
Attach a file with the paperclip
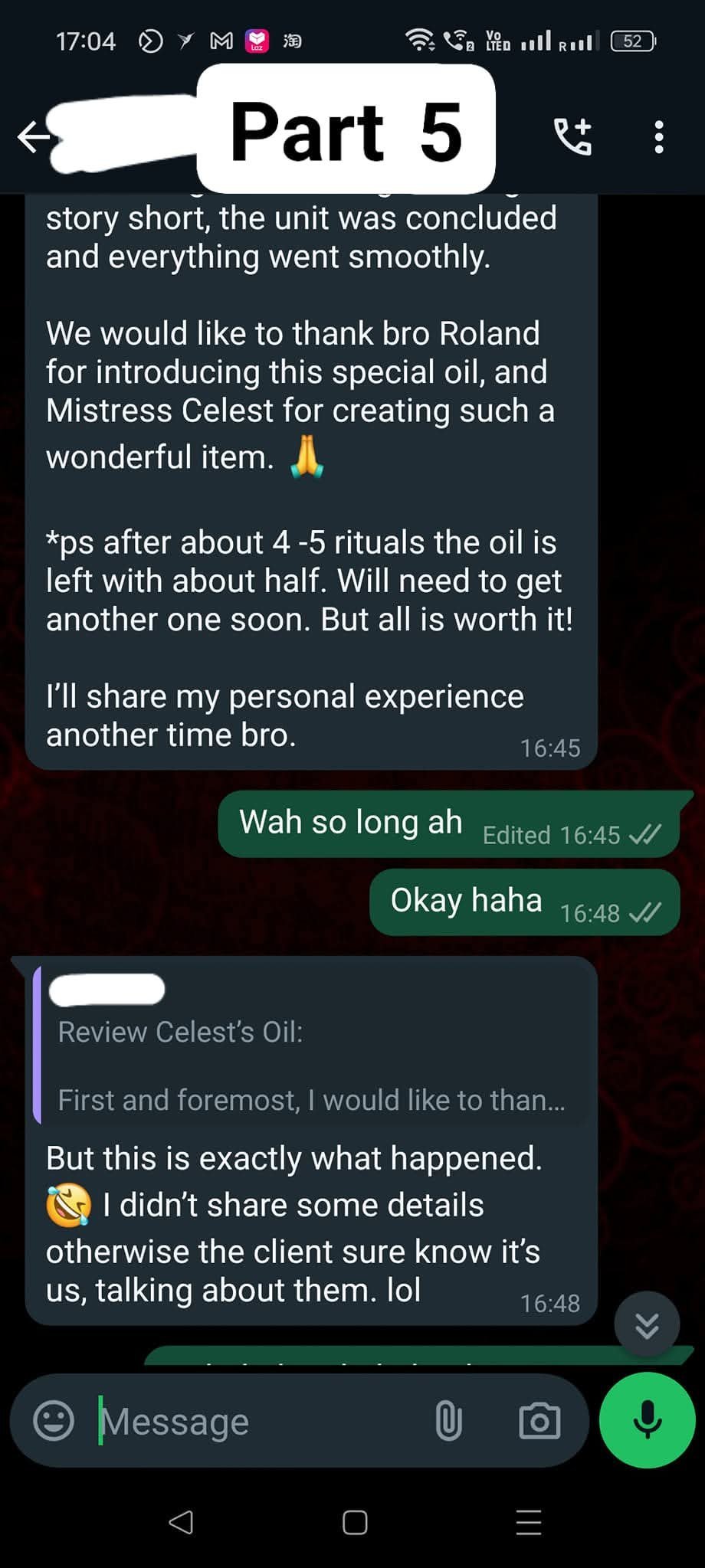click(449, 1421)
